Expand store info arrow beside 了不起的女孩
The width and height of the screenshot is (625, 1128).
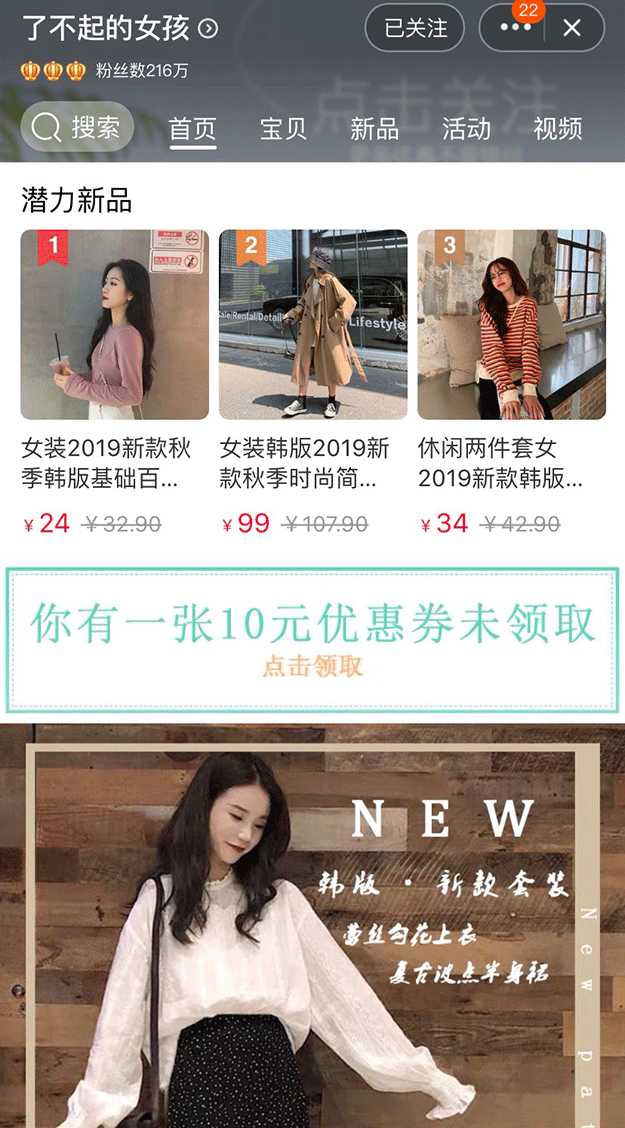click(208, 29)
